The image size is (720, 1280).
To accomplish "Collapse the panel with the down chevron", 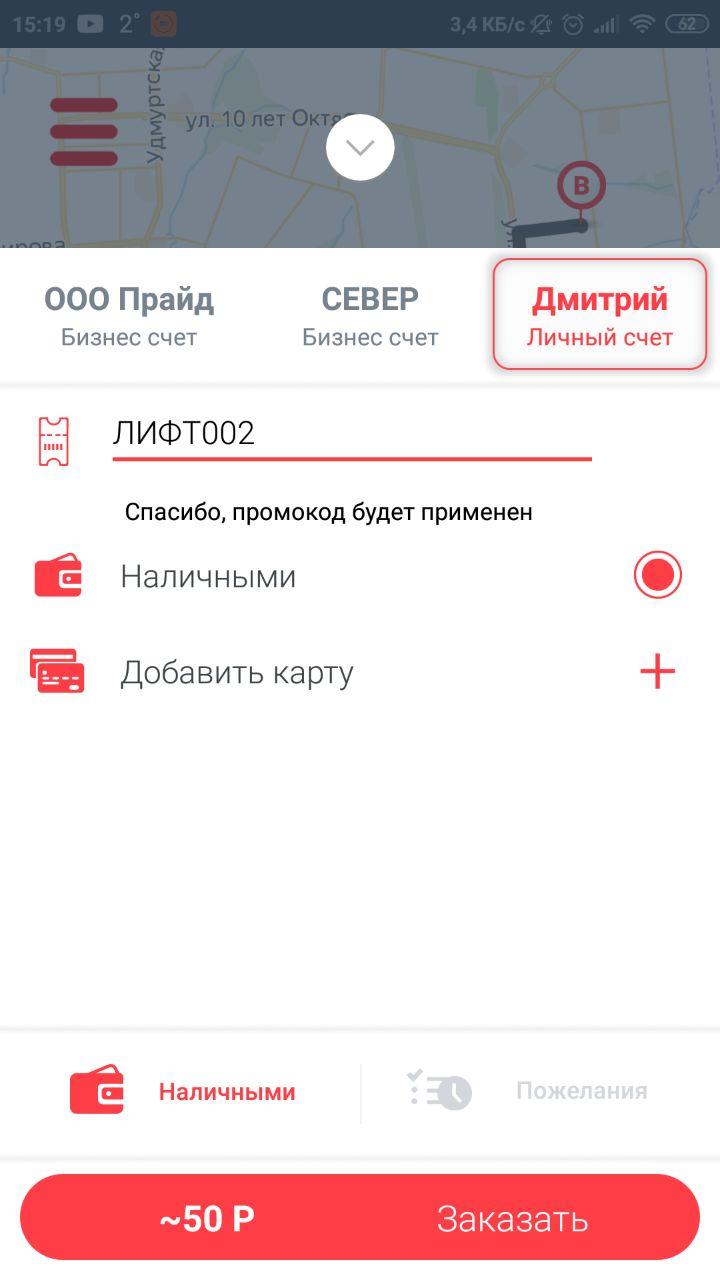I will pyautogui.click(x=360, y=148).
